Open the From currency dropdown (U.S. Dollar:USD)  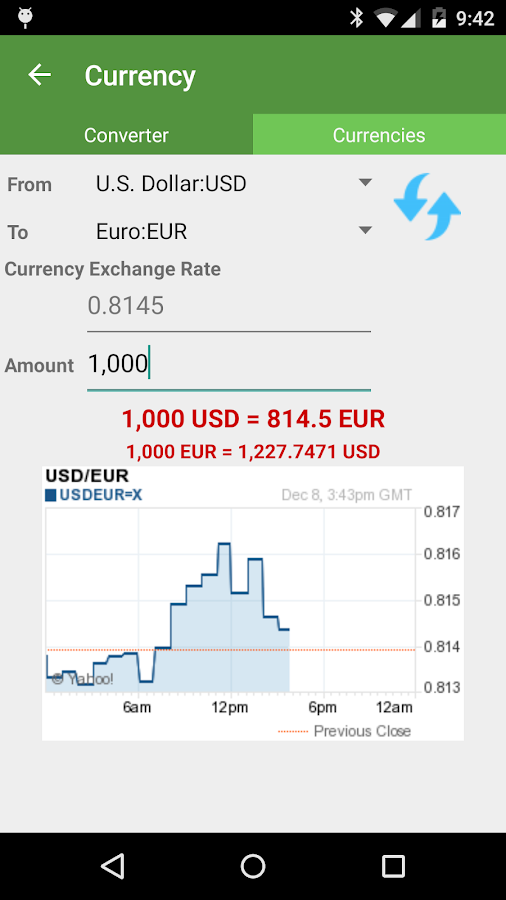click(x=234, y=184)
